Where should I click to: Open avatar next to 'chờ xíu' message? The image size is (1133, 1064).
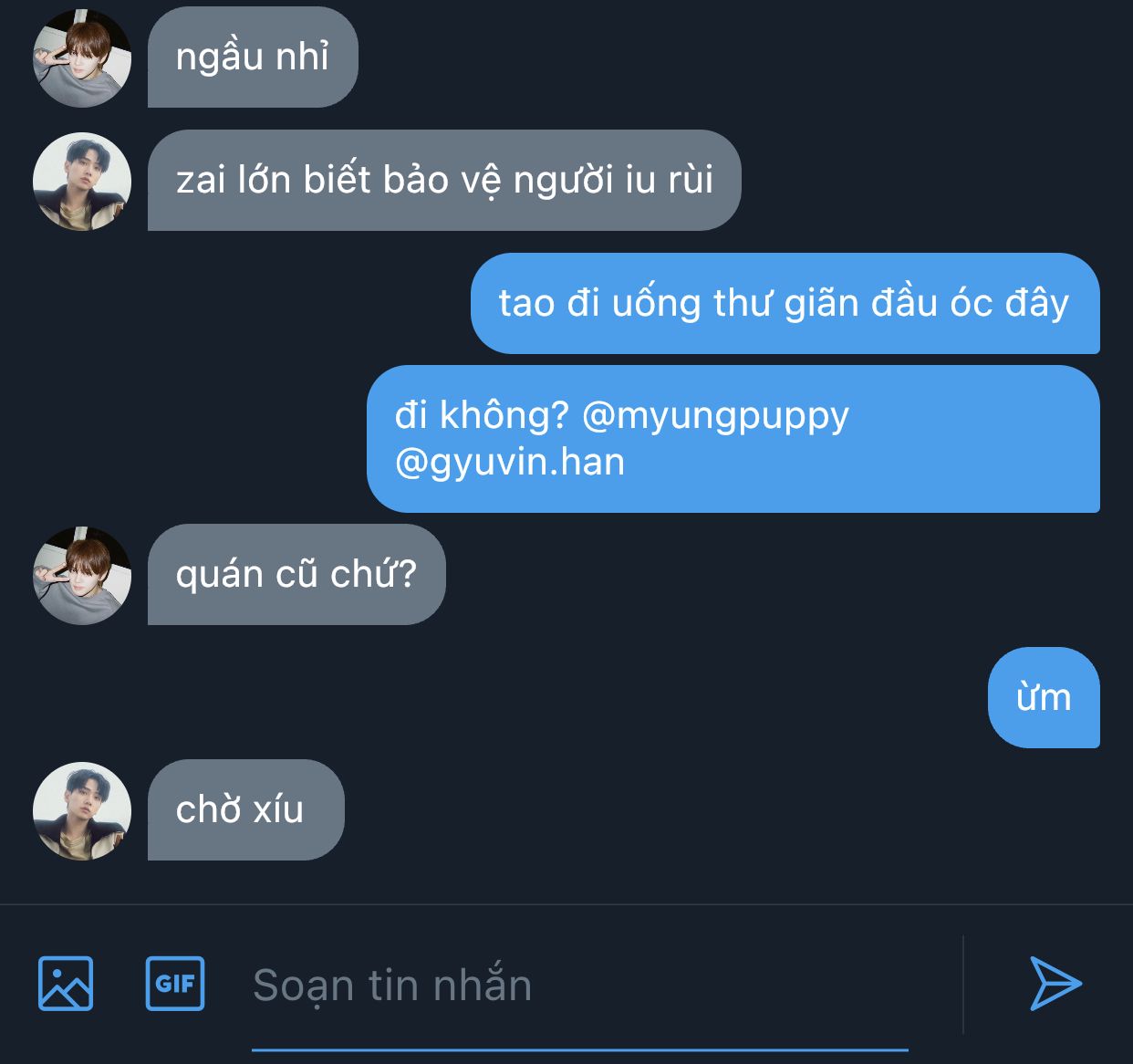[x=82, y=811]
